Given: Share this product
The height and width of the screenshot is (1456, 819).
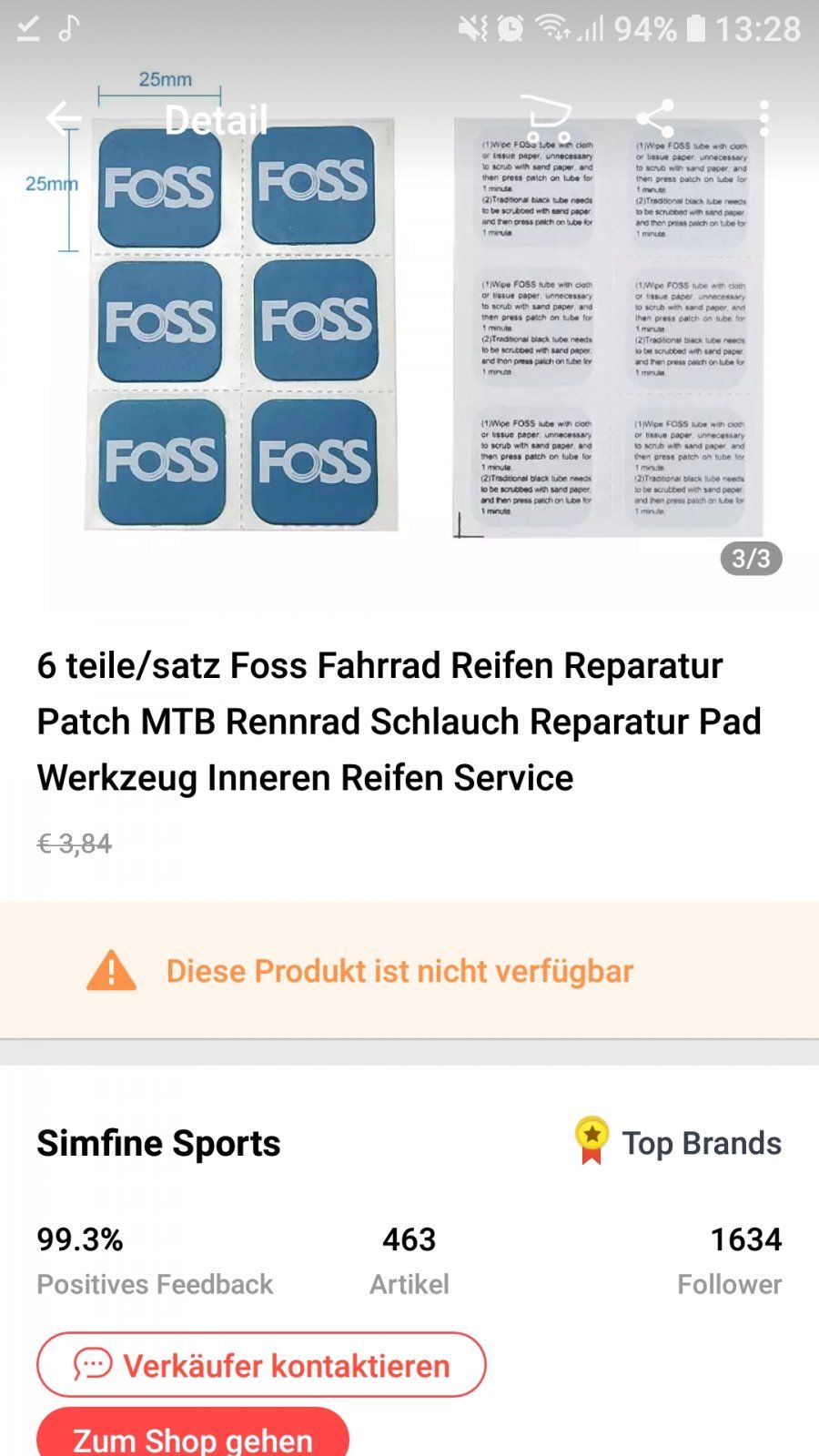Looking at the screenshot, I should (655, 118).
